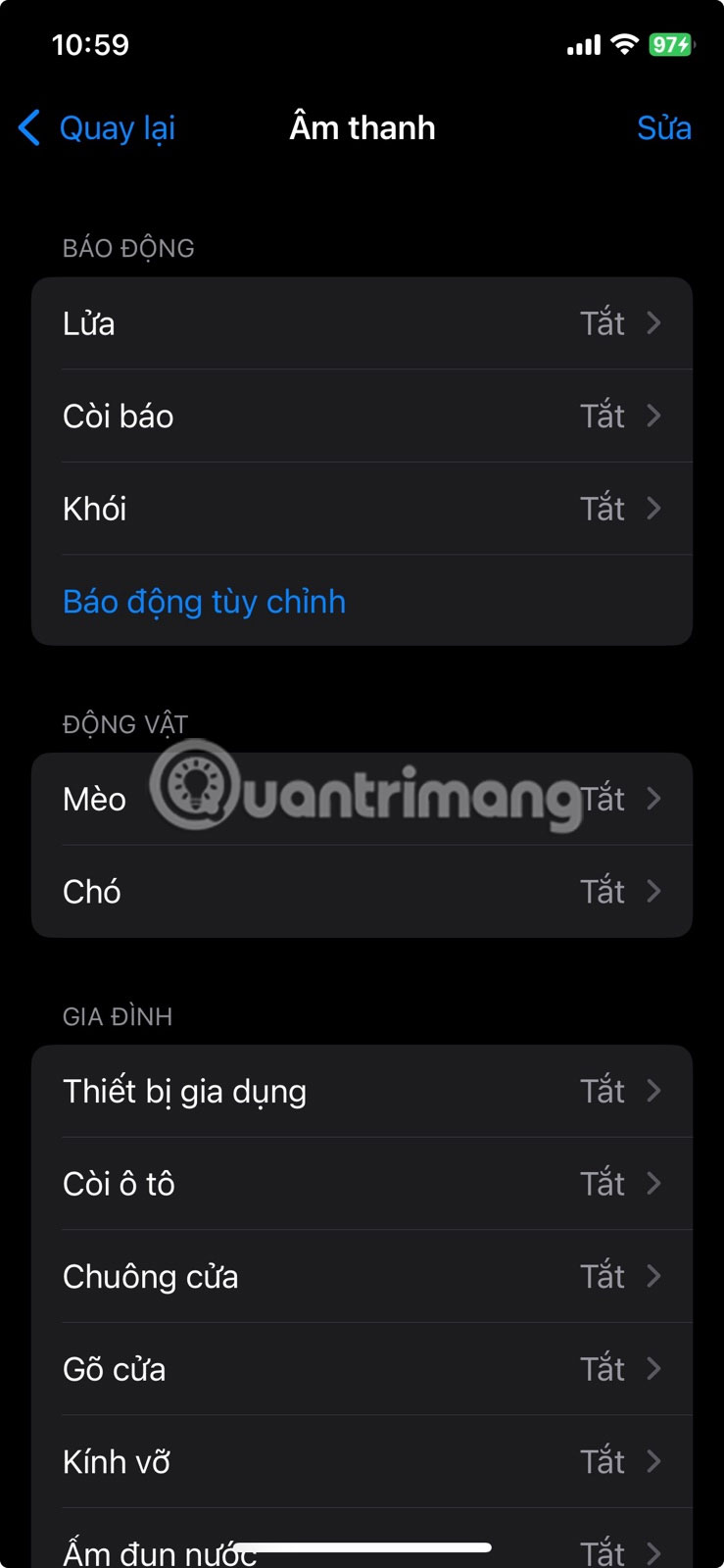
Task: Open the Lửa alarm sound setting
Action: (362, 323)
